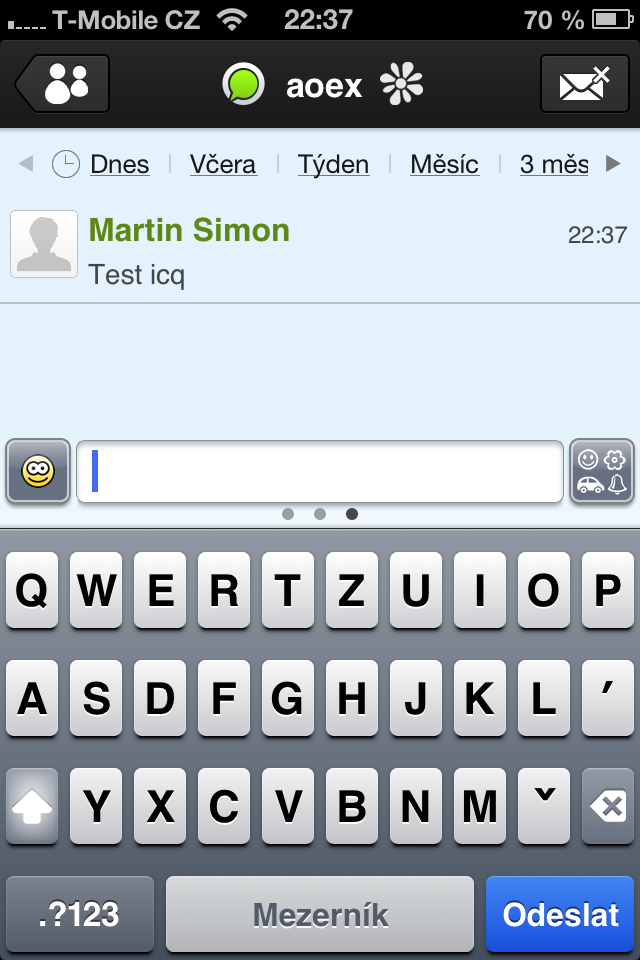The image size is (640, 960).
Task: Focus the message text field
Action: 320,471
